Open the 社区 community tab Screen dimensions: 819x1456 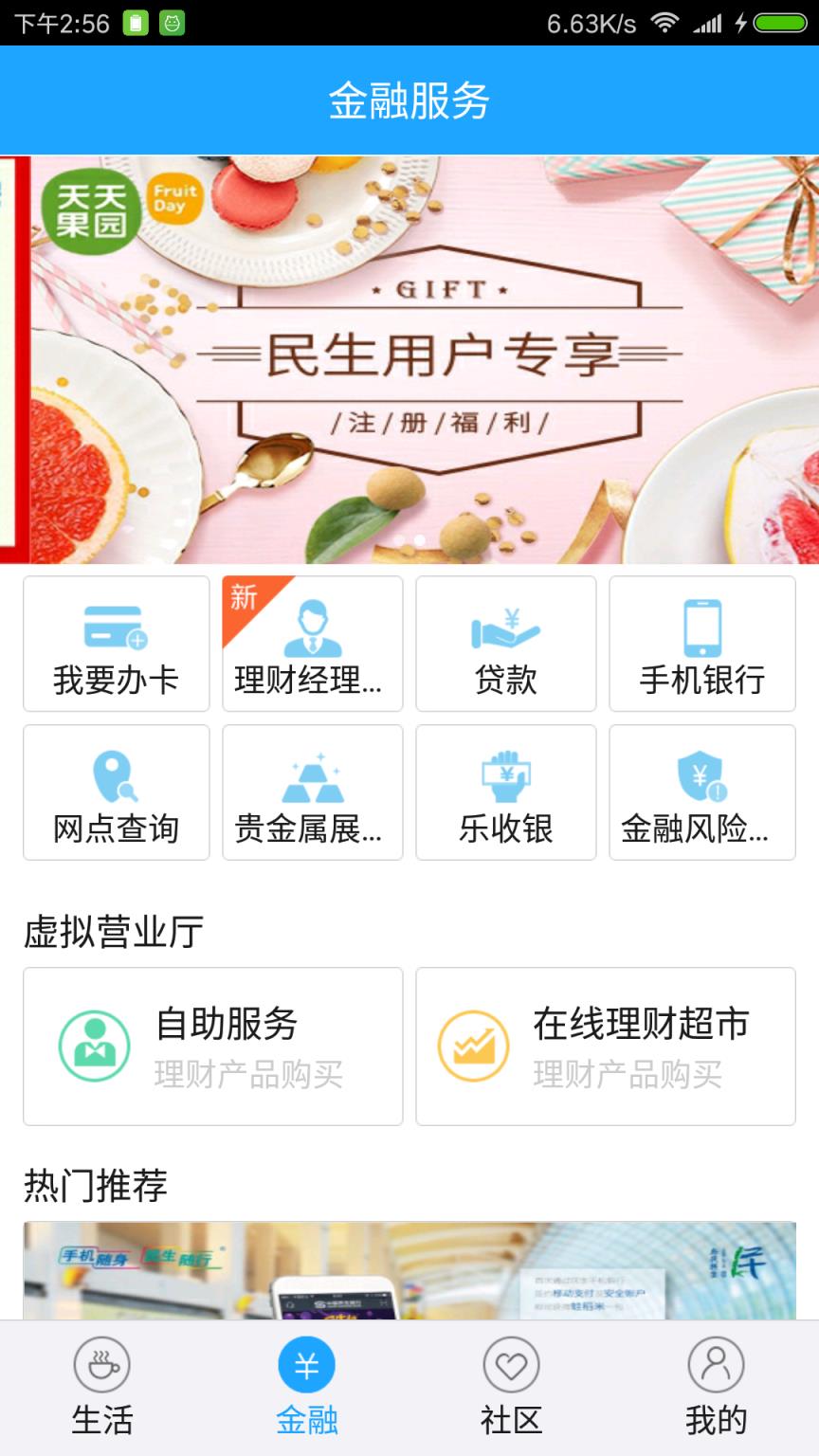click(x=512, y=1385)
